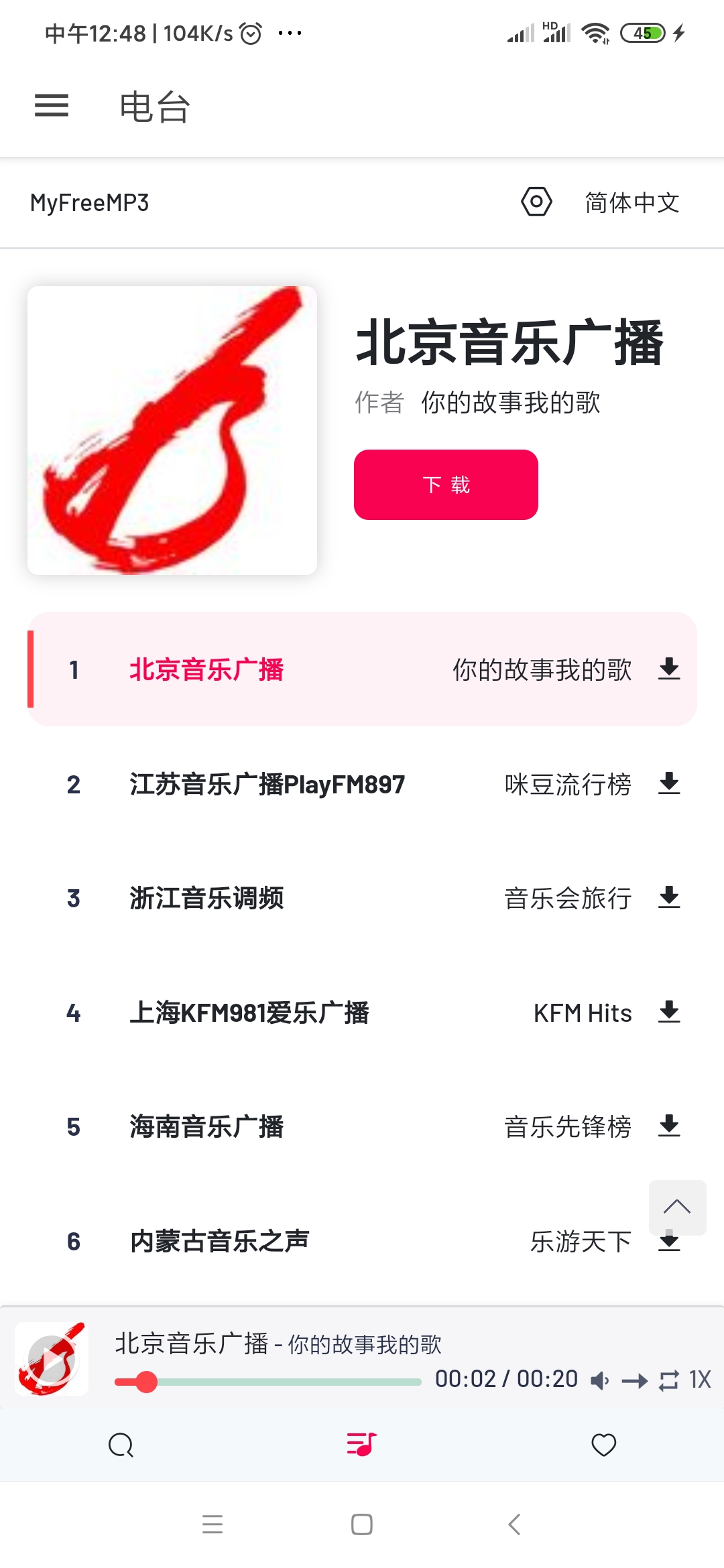Screen dimensions: 724x1568
Task: Change 1X playback speed
Action: pyautogui.click(x=700, y=1380)
